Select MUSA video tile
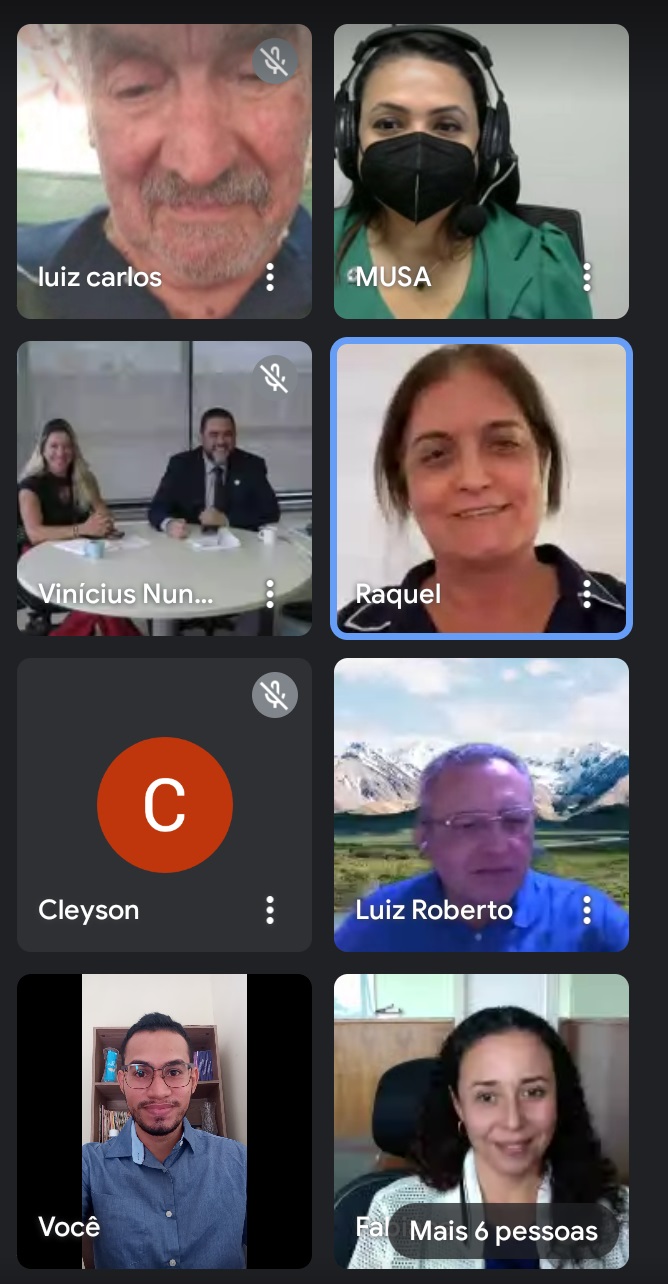The image size is (668, 1284). click(x=481, y=150)
